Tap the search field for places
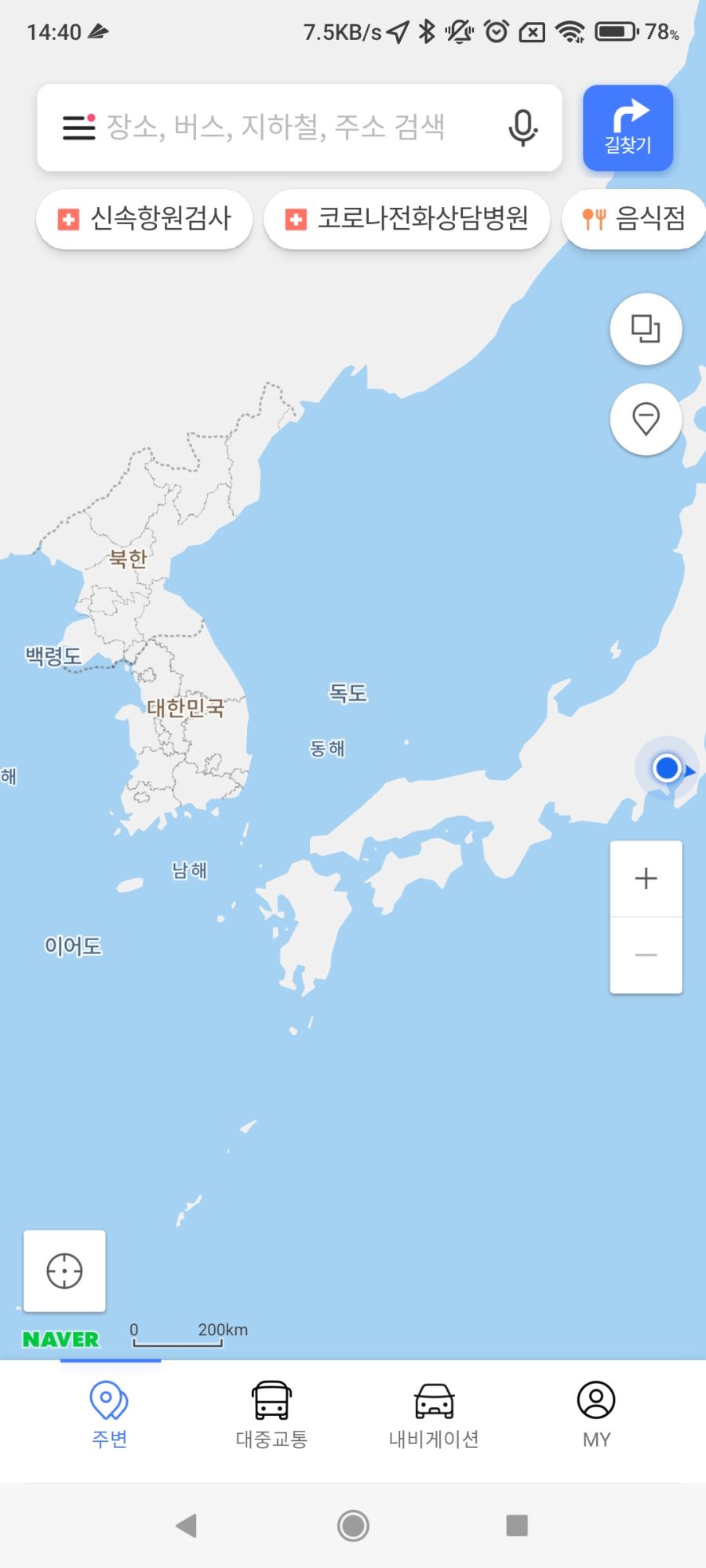The width and height of the screenshot is (706, 1568). coord(298,127)
